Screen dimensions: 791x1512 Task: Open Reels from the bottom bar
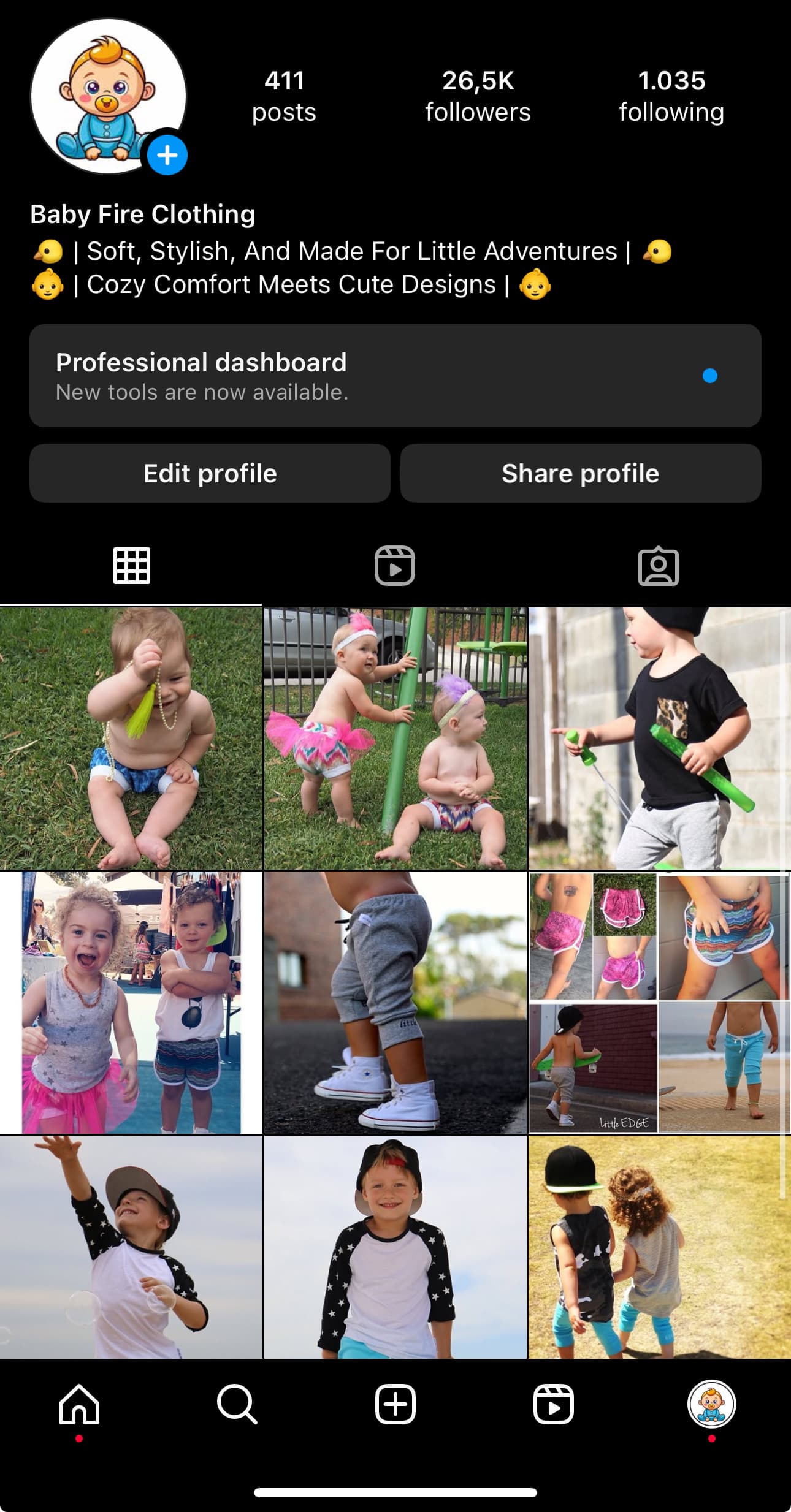tap(554, 1404)
